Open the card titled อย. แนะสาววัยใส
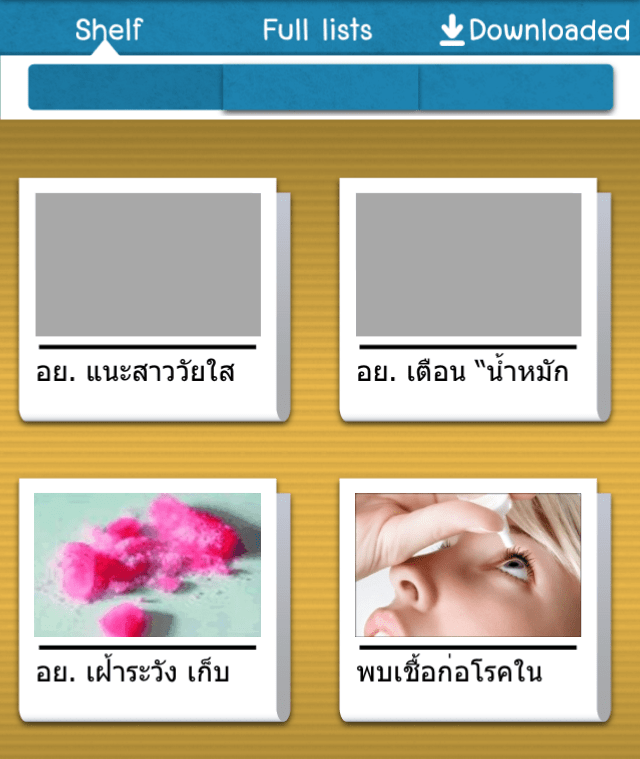640x759 pixels. (x=148, y=298)
